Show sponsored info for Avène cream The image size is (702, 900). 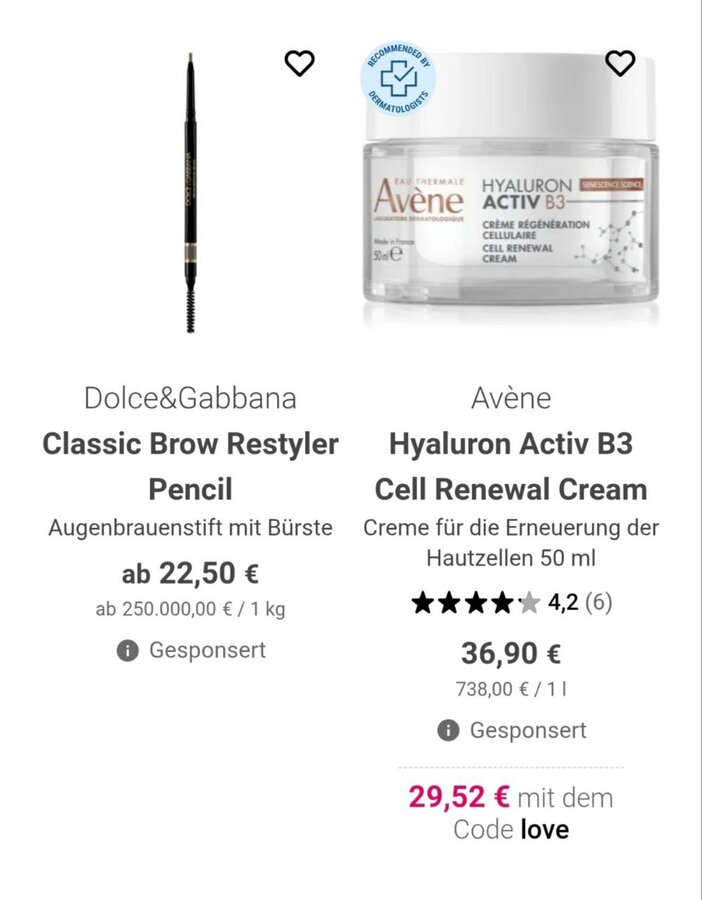[448, 731]
